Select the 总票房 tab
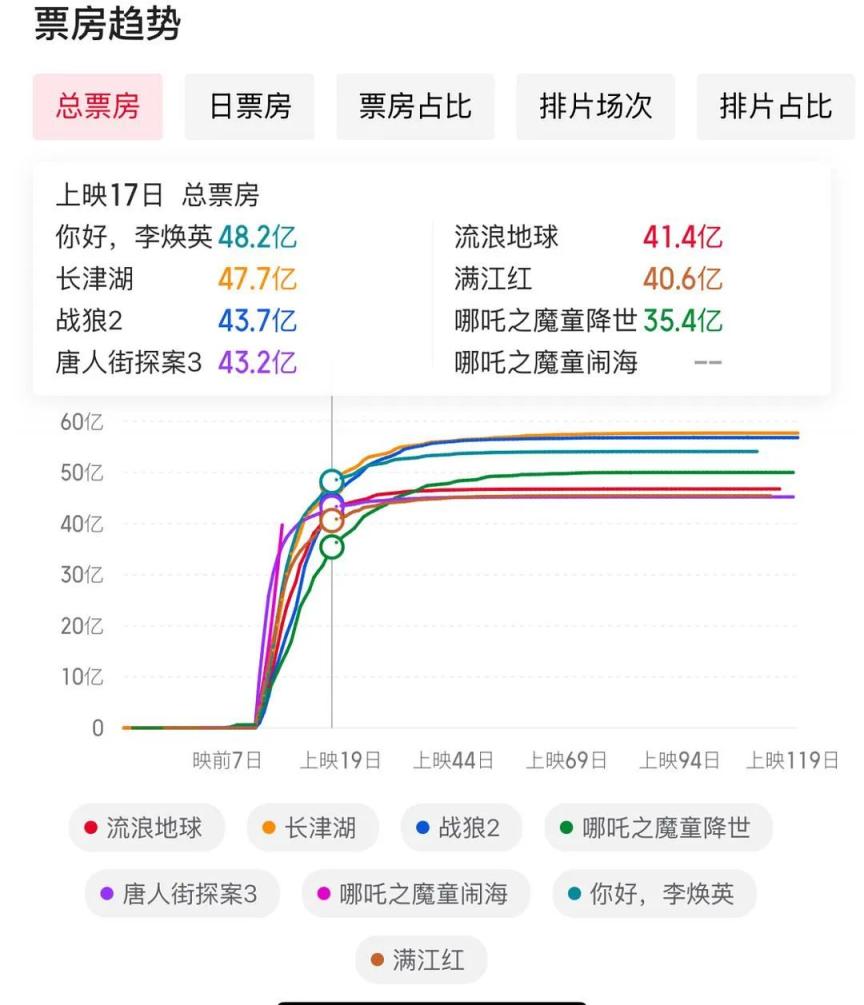The image size is (864, 1005). click(x=98, y=107)
